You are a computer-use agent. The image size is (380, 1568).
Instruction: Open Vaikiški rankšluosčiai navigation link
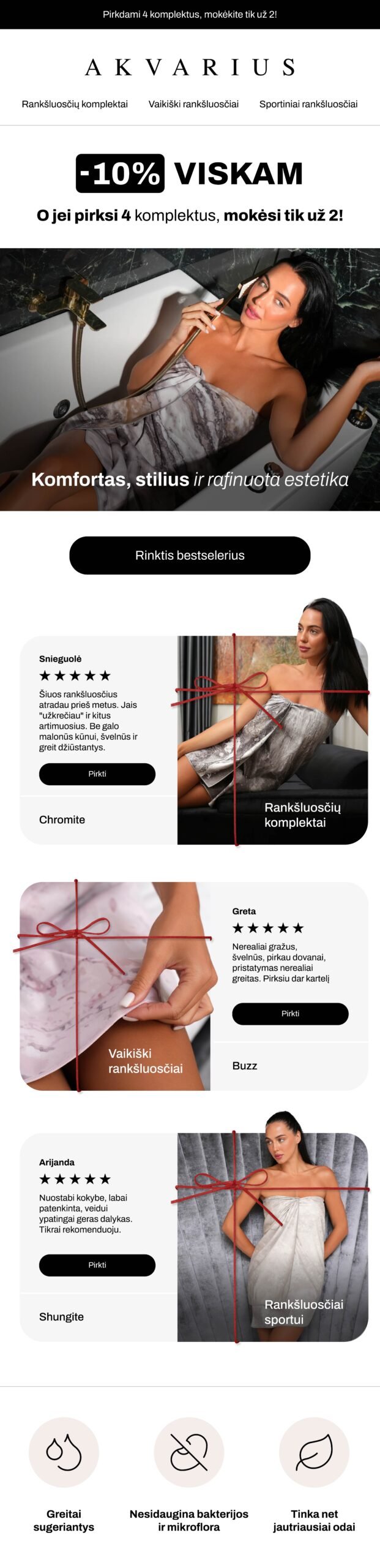[193, 104]
